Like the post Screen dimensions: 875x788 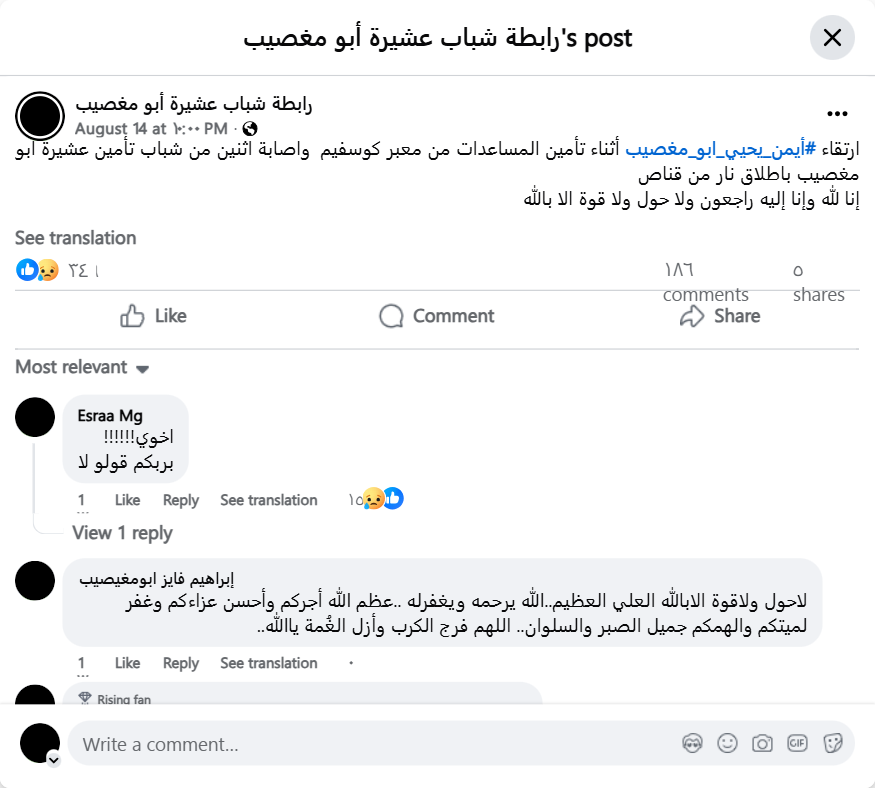pyautogui.click(x=153, y=316)
